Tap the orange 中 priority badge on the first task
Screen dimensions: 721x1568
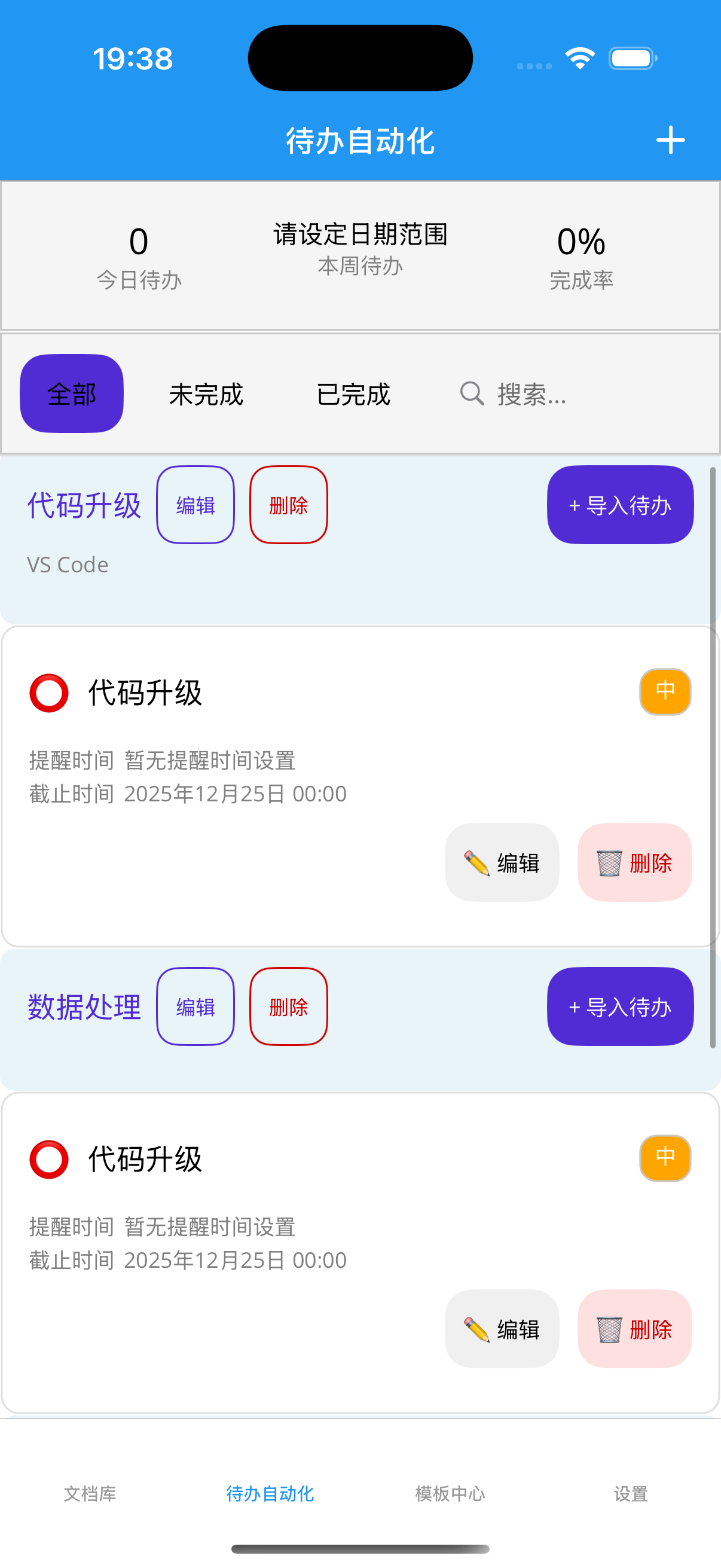664,691
